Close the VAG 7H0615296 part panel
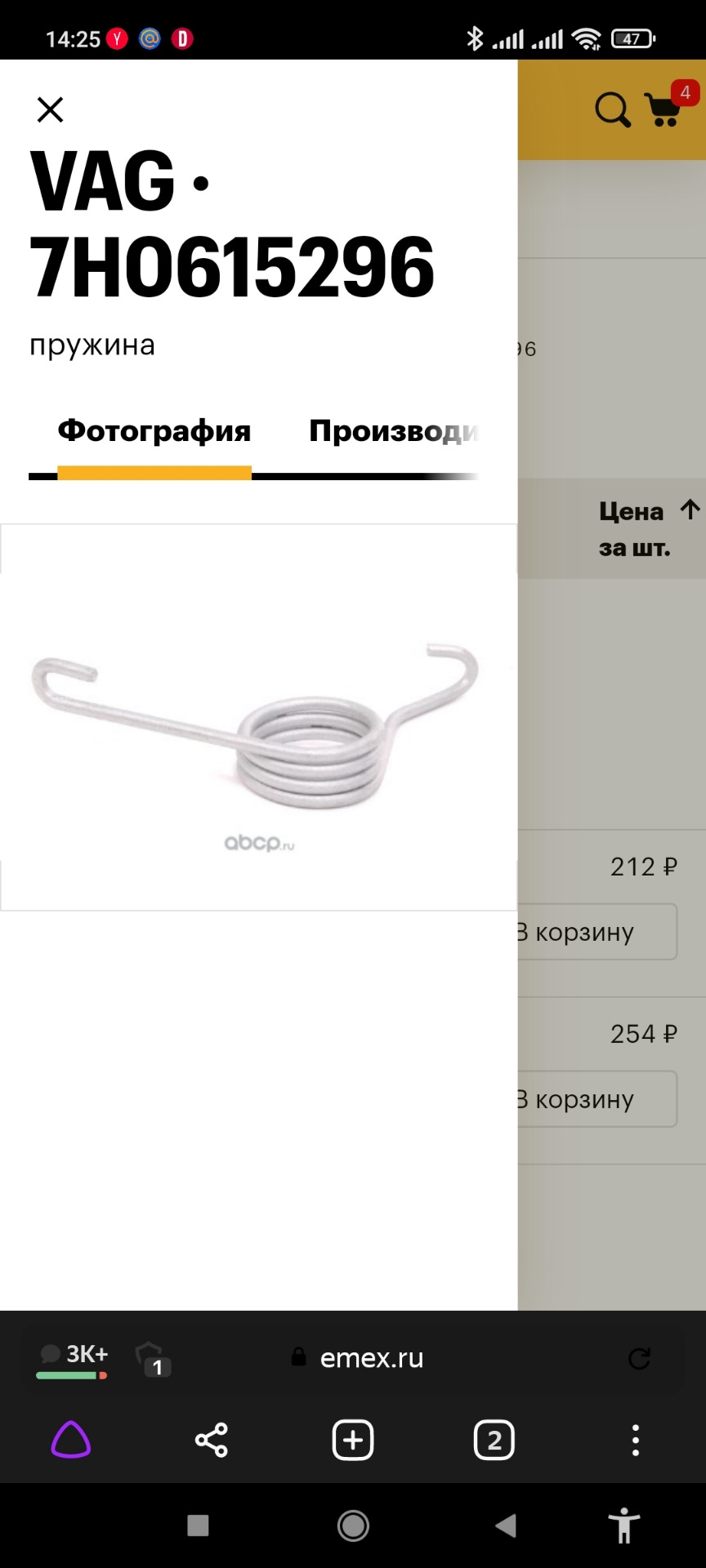This screenshot has width=706, height=1568. point(51,109)
